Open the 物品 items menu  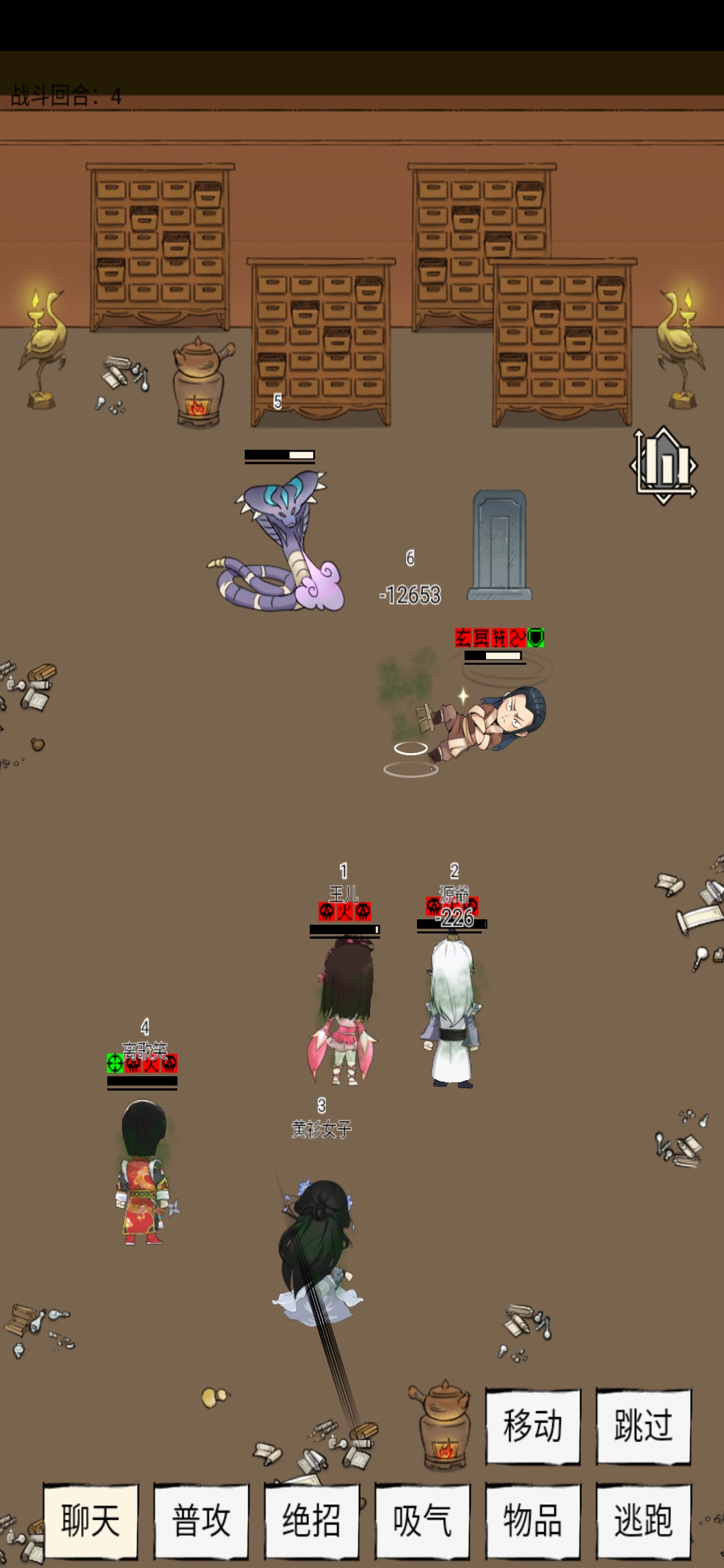pos(533,1521)
